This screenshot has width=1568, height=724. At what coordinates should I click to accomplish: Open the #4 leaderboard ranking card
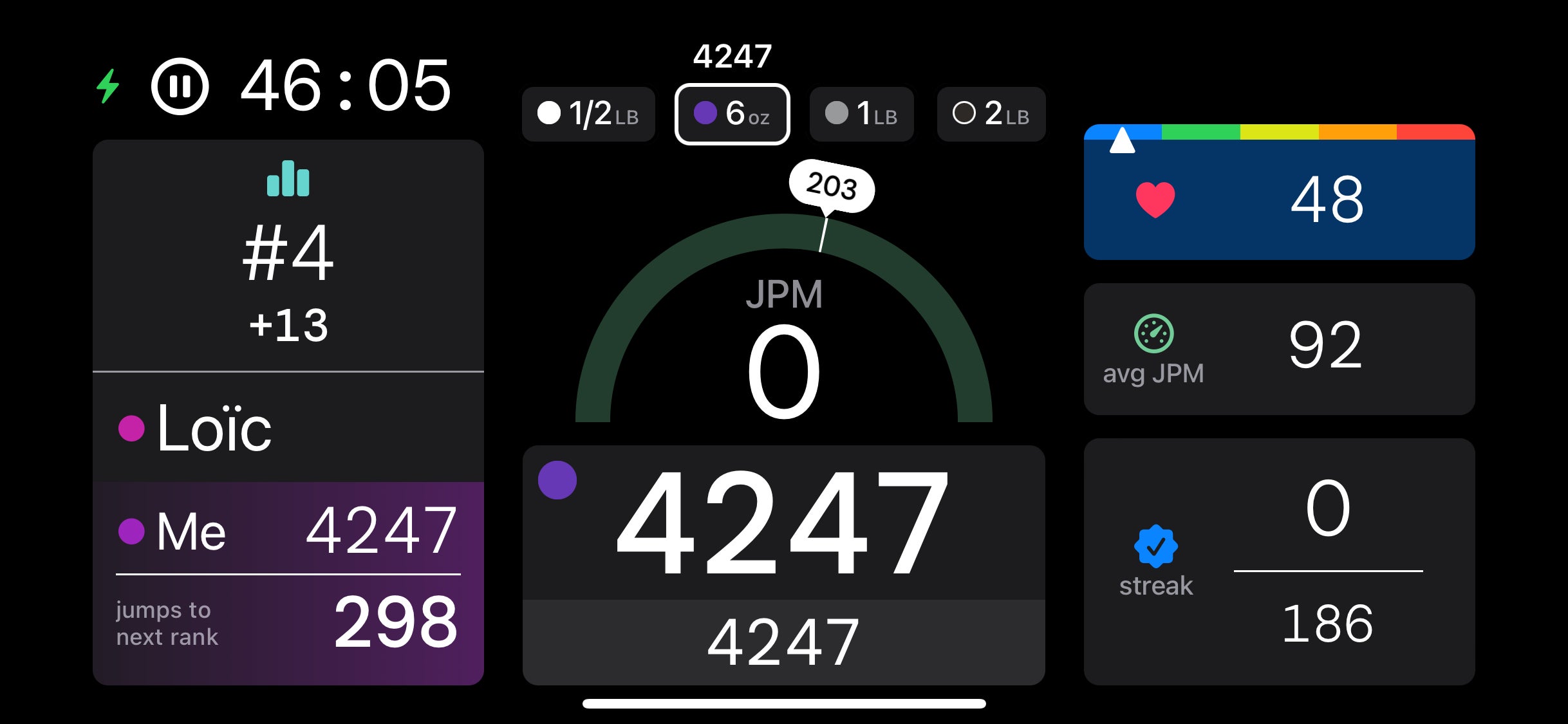pyautogui.click(x=288, y=255)
